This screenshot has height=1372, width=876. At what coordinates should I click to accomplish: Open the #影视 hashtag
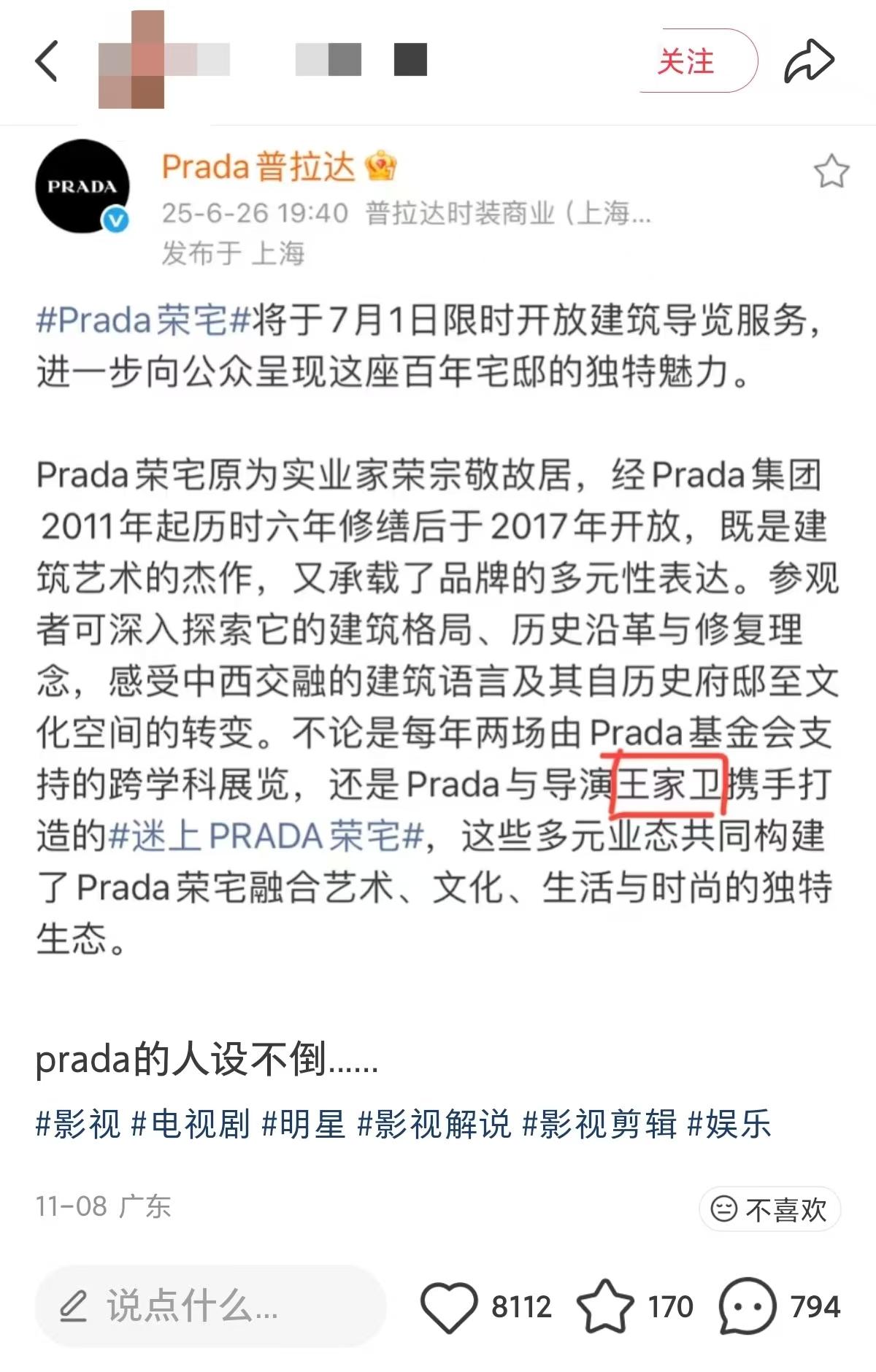[78, 1124]
